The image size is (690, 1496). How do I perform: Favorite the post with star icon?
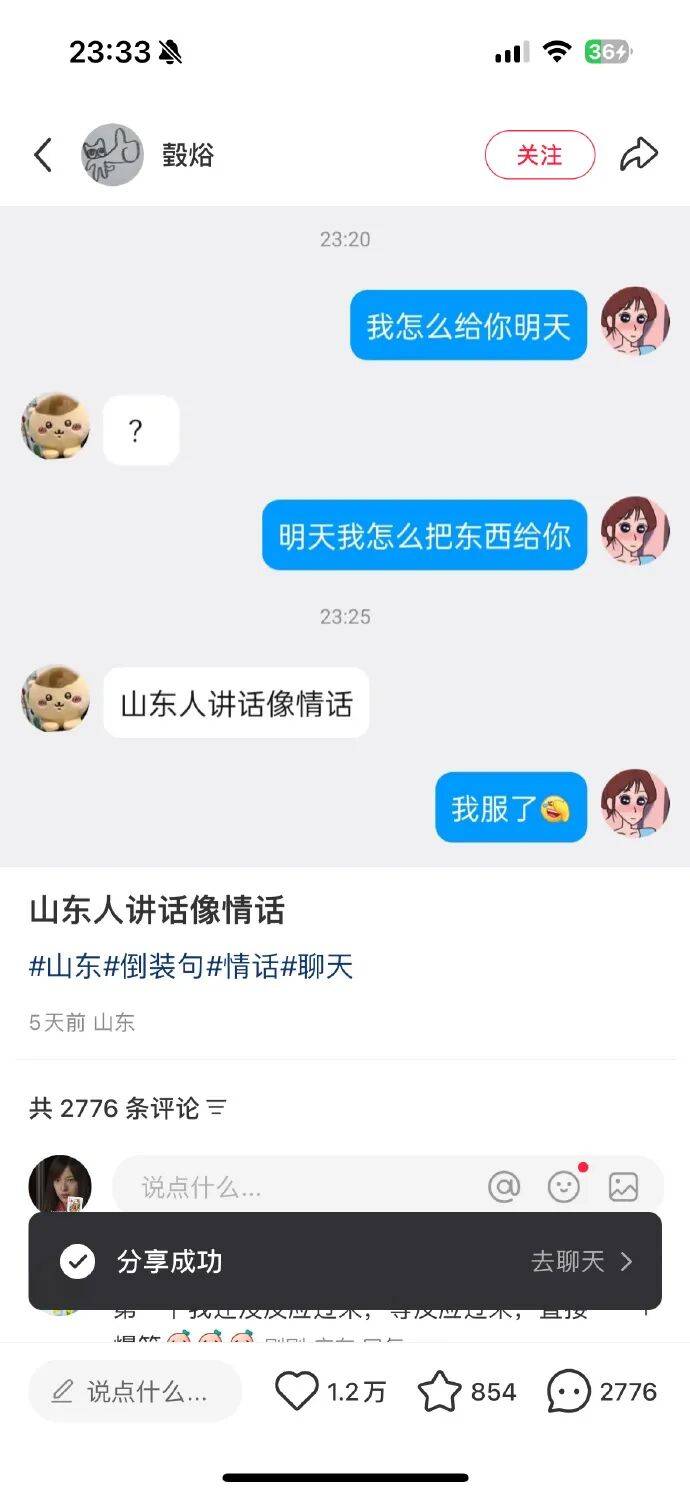coord(440,1391)
